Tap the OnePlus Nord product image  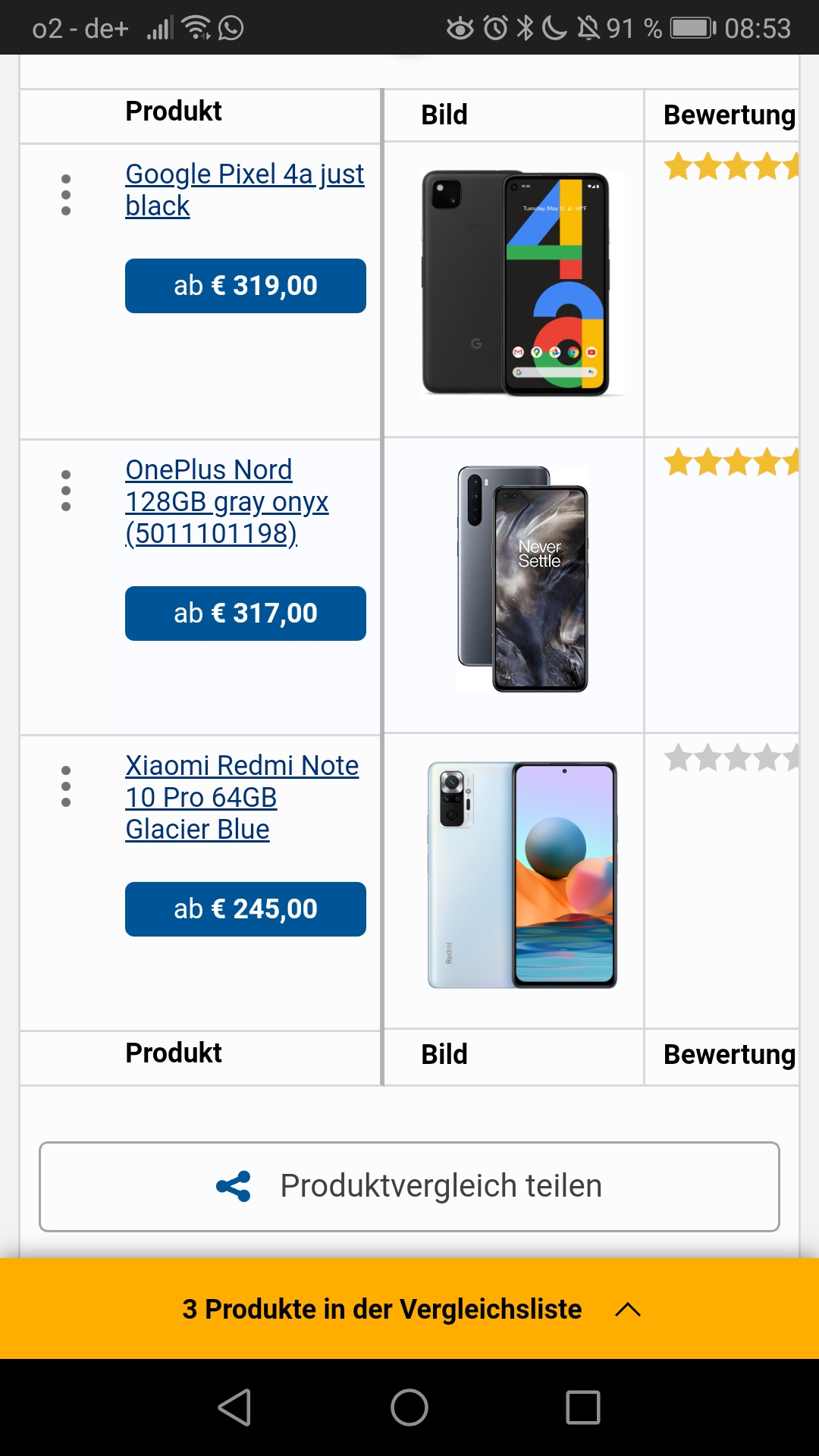(522, 579)
